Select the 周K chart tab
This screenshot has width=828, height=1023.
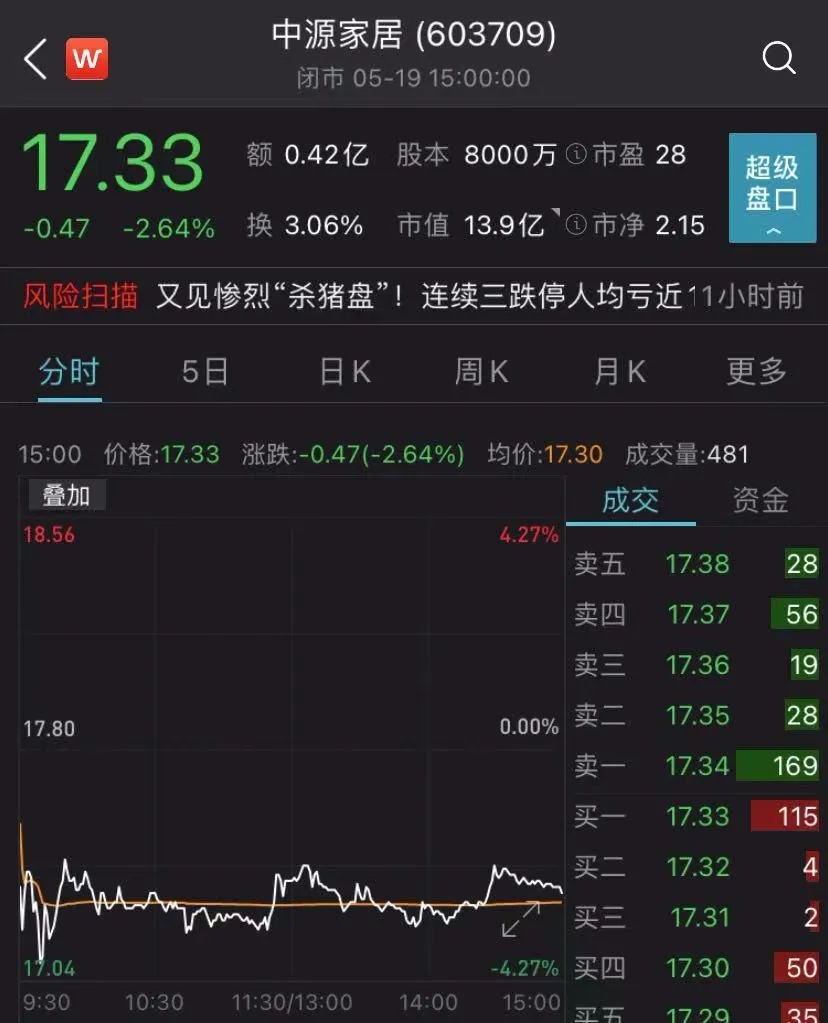pyautogui.click(x=481, y=372)
